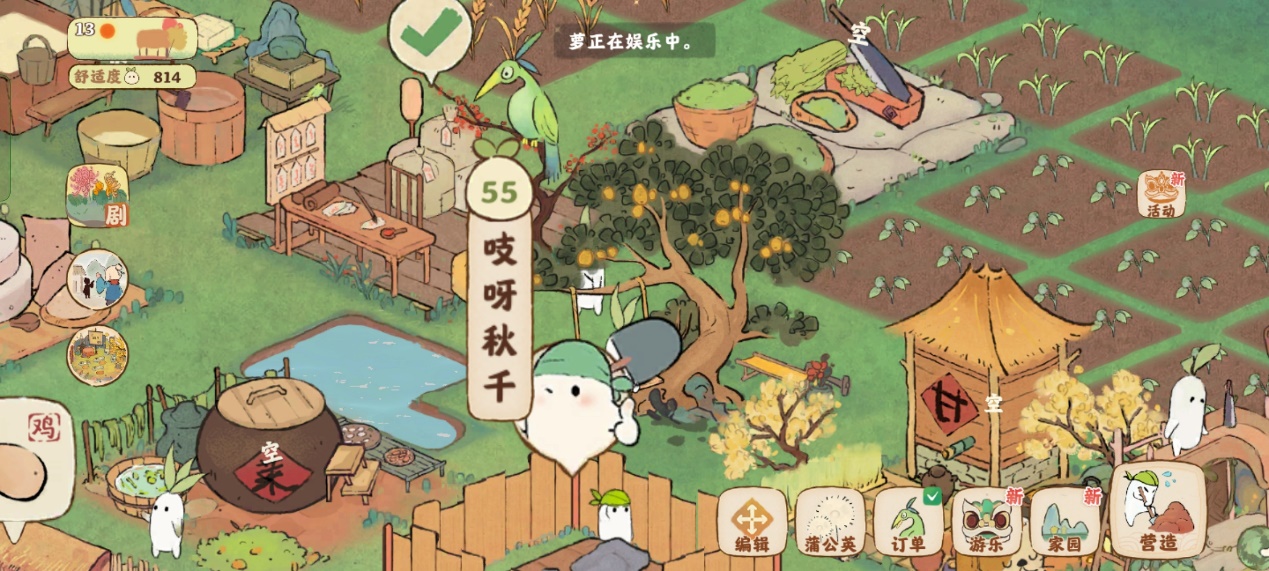1269x571 pixels.
Task: Tap the 营造 build button
Action: coord(1157,513)
